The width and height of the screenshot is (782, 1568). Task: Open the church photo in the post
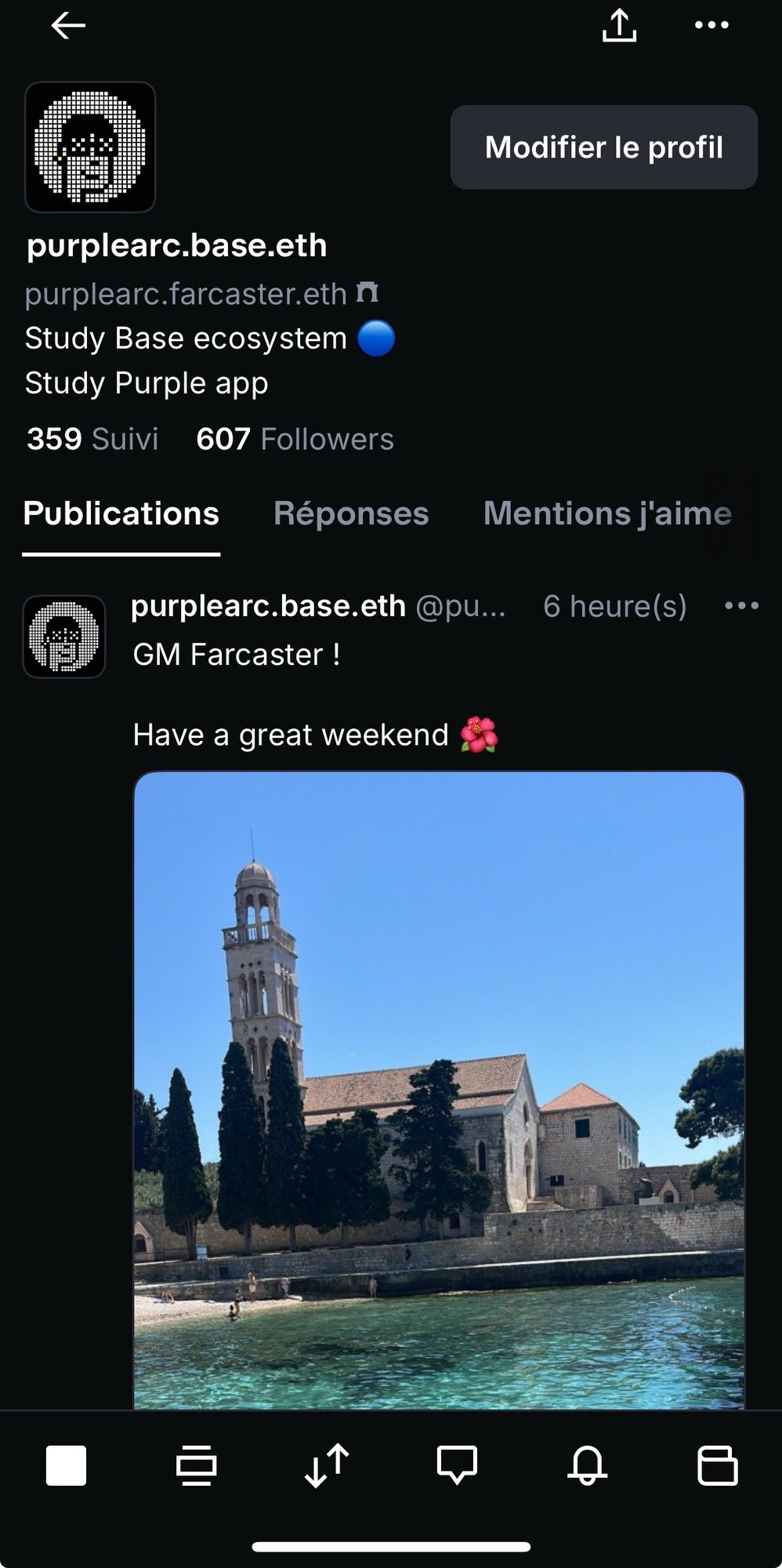click(439, 1090)
